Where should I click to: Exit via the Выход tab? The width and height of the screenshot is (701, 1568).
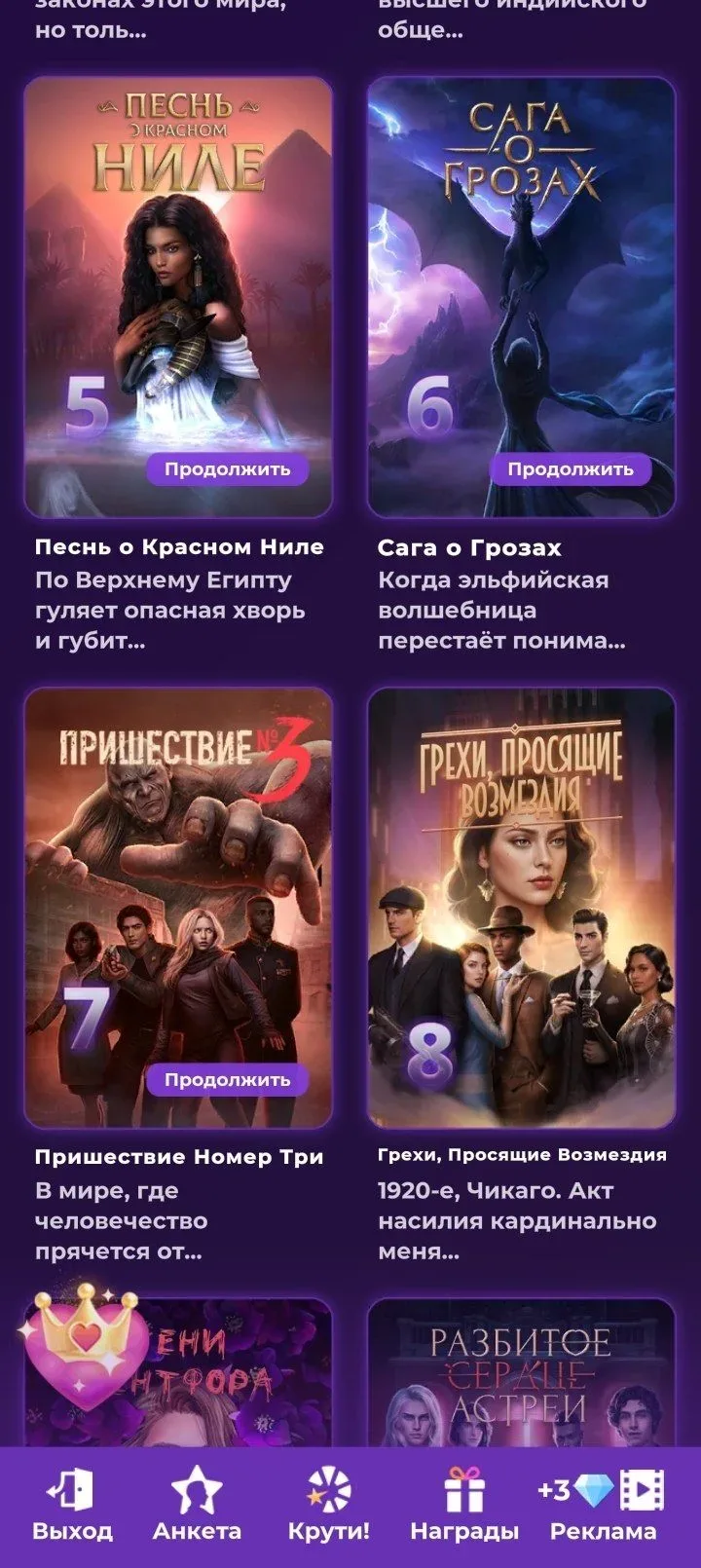point(72,1506)
